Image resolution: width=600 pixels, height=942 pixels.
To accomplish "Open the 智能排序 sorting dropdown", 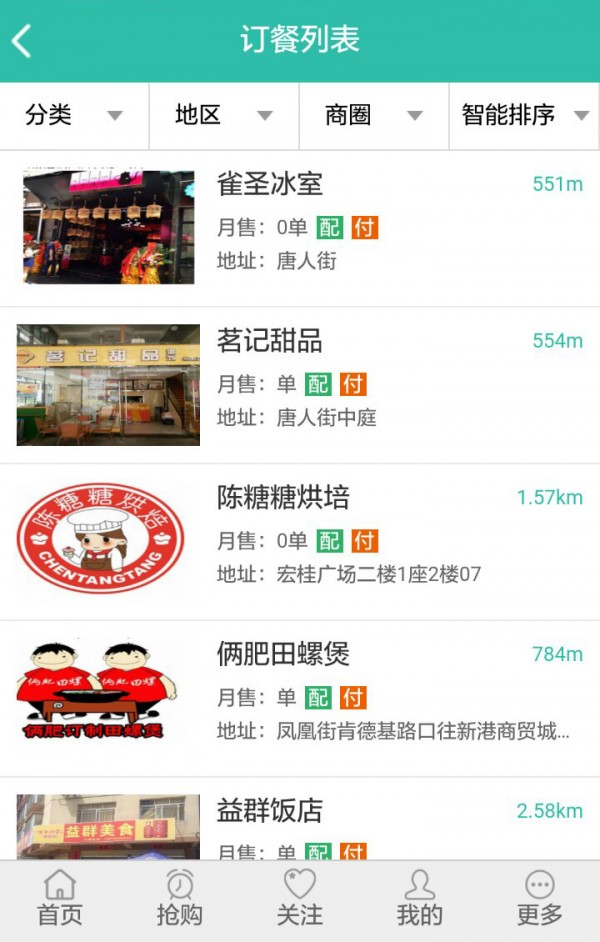I will coord(524,116).
